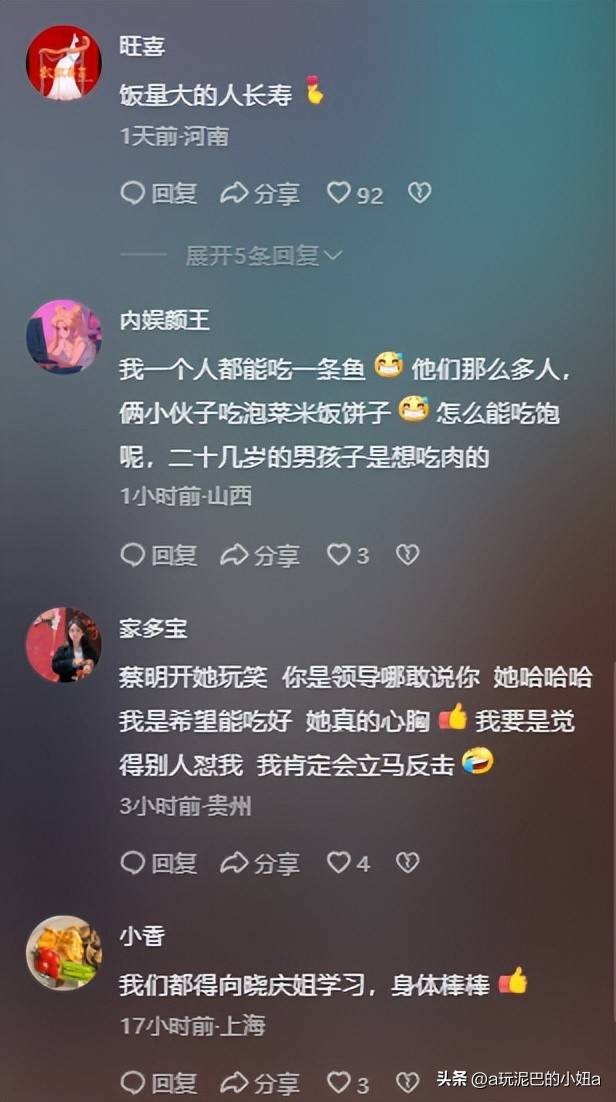Share 内娱颜王's comment
Image resolution: width=616 pixels, height=1102 pixels.
tap(260, 554)
